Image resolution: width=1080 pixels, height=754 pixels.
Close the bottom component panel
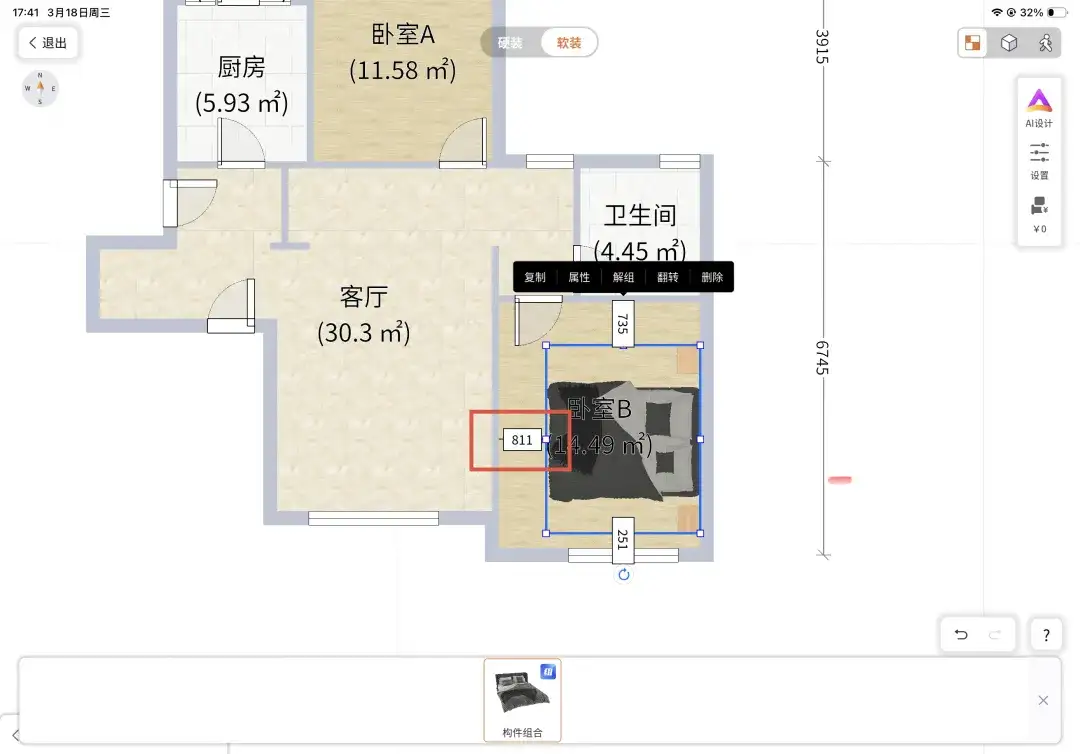(1043, 700)
